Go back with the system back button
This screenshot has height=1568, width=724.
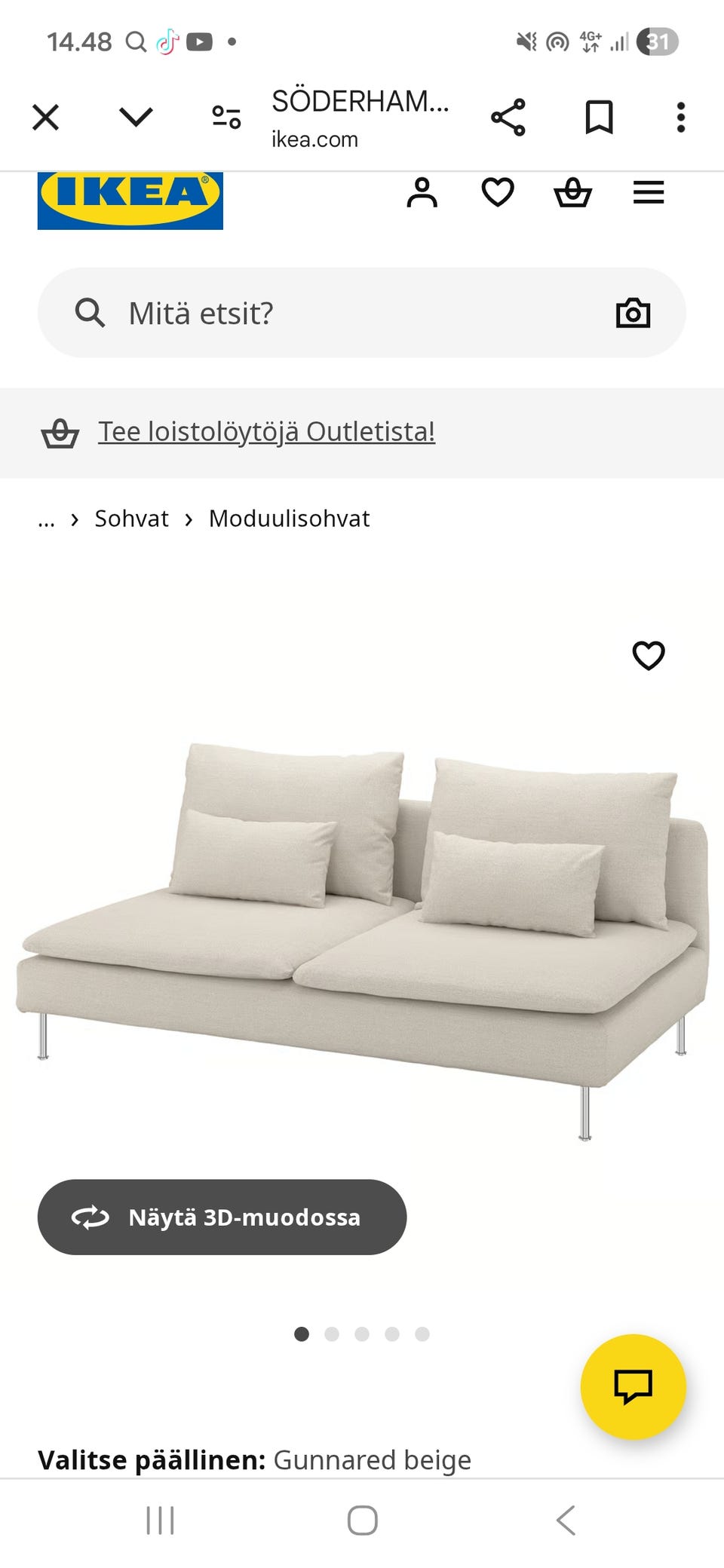[566, 1521]
